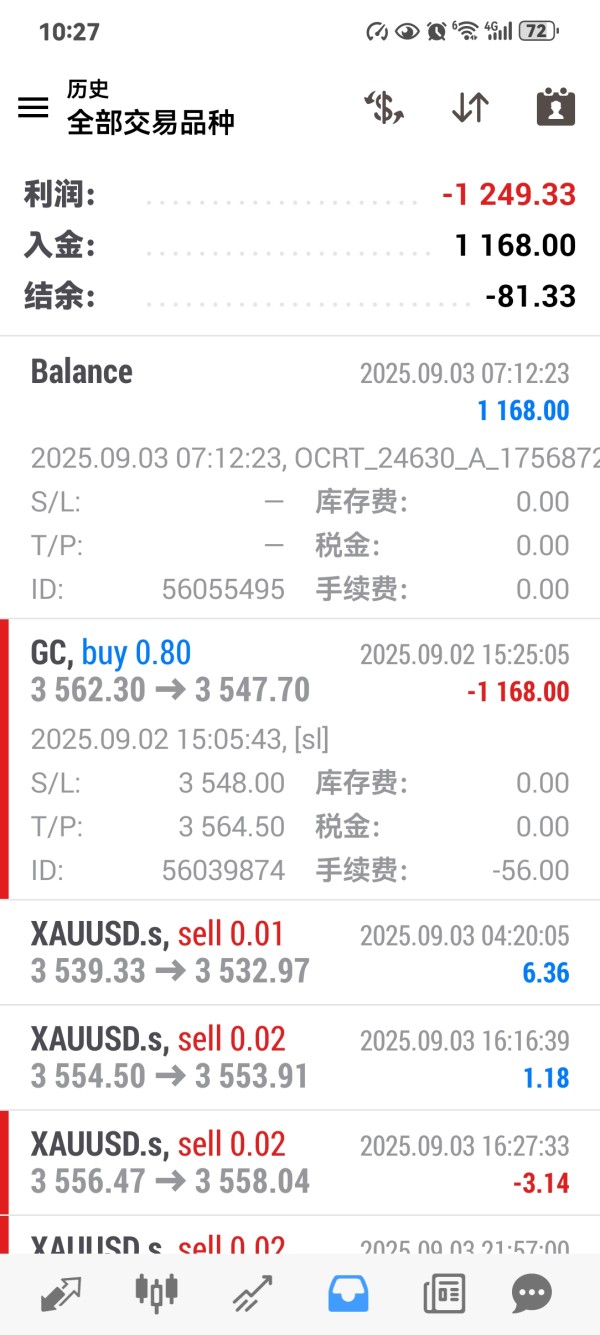The width and height of the screenshot is (600, 1335).
Task: Collapse the Balance 1 168.00 deposit entry
Action: [300, 390]
